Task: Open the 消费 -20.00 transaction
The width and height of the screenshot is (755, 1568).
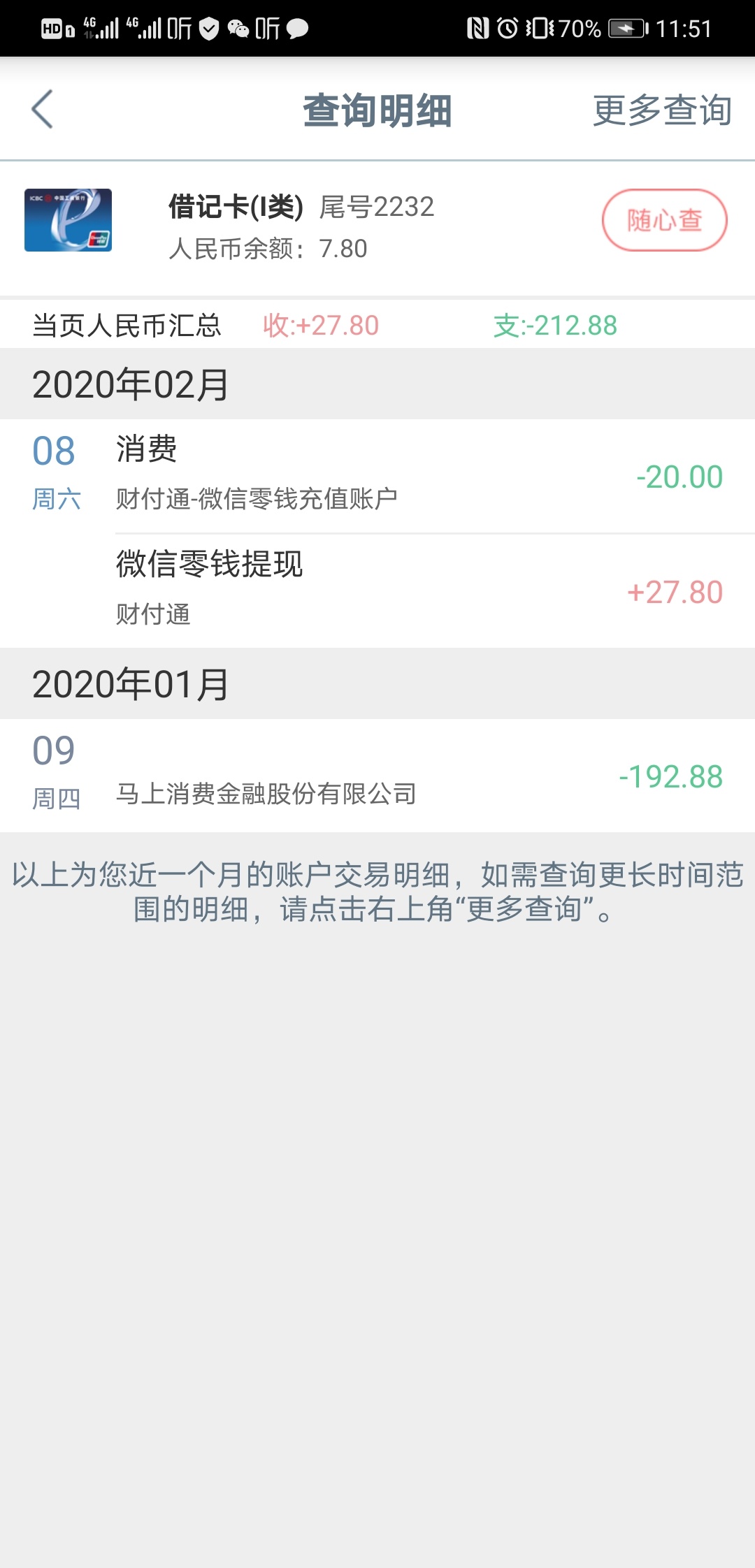Action: [377, 477]
